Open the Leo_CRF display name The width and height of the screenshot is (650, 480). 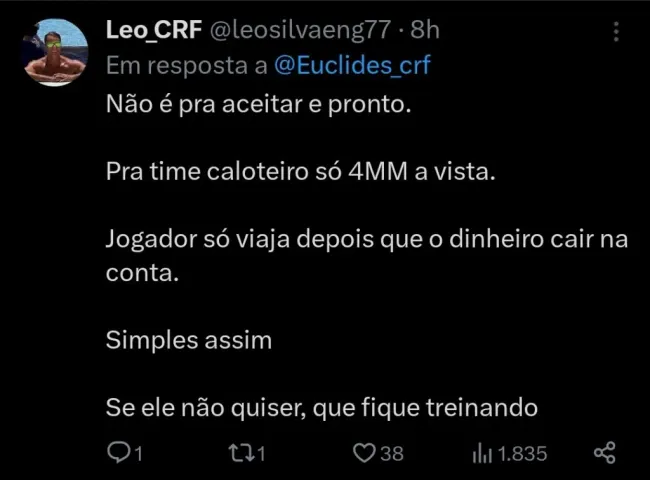153,30
